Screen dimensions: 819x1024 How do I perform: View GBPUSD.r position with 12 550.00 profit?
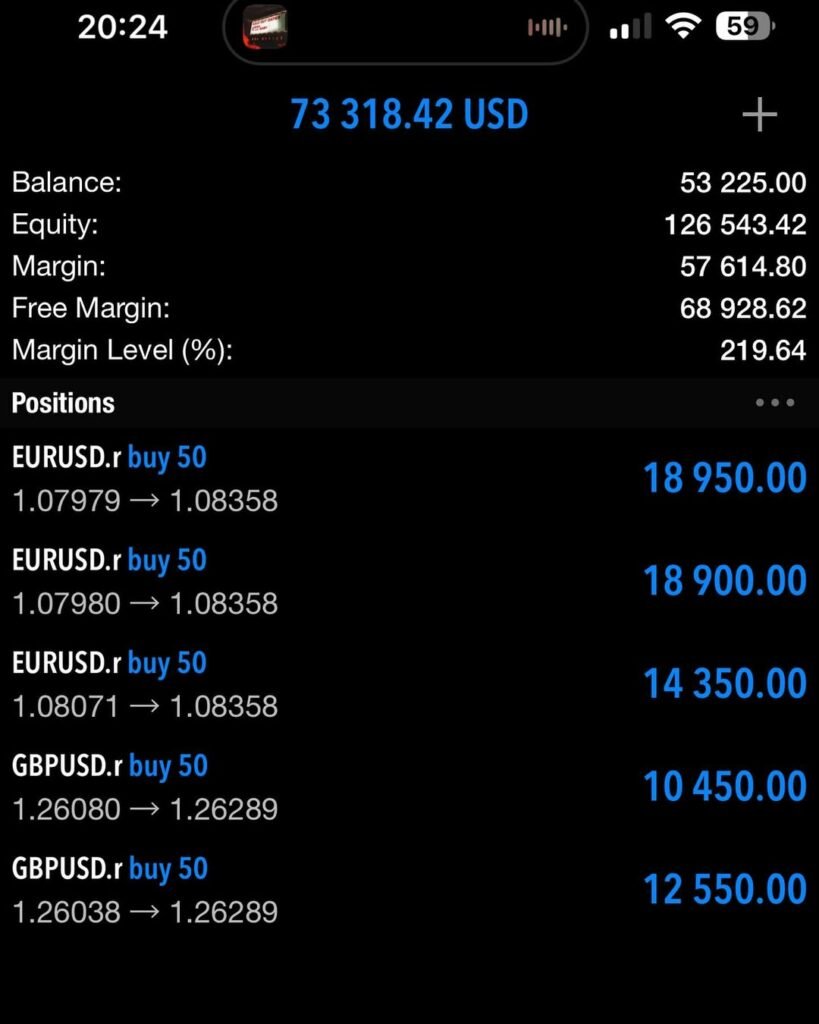pyautogui.click(x=409, y=890)
